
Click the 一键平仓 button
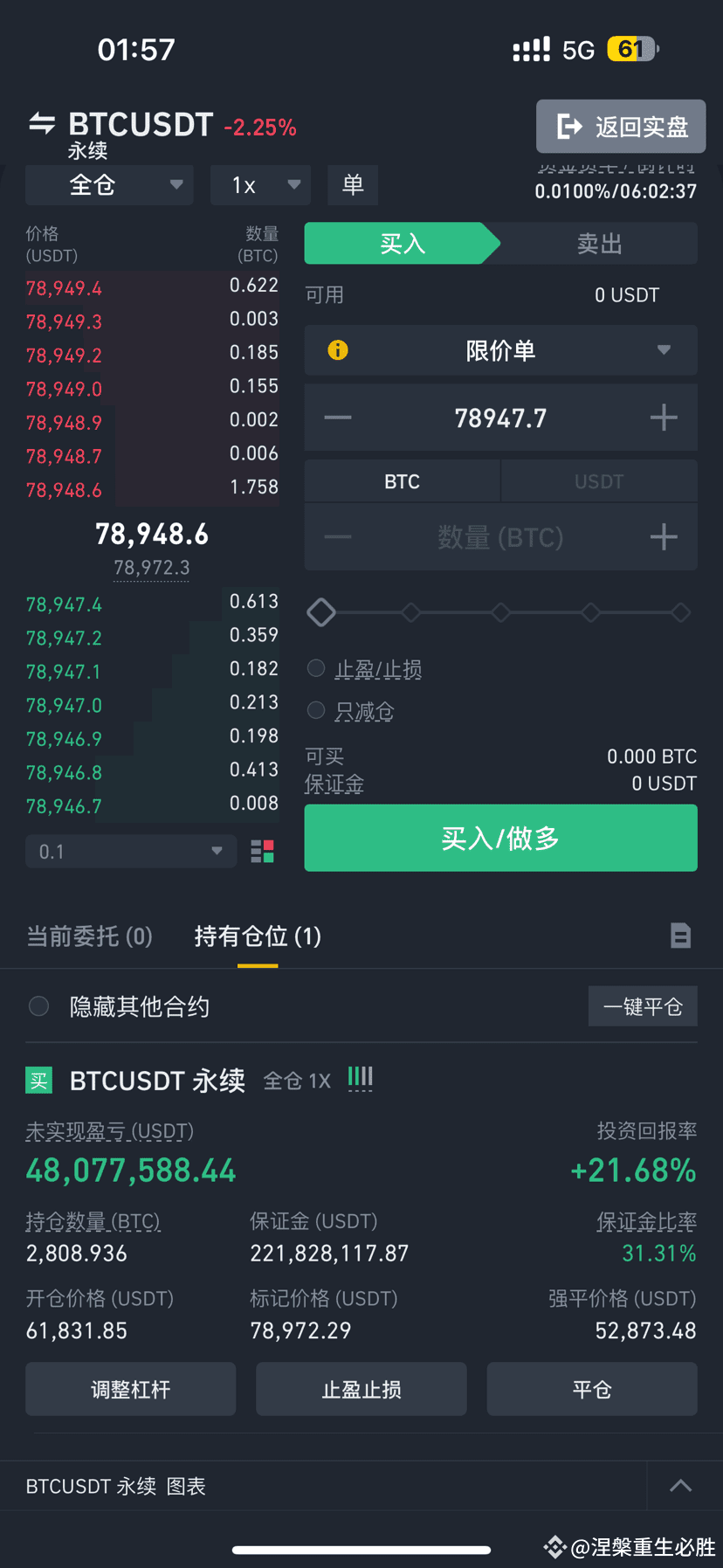(643, 1005)
